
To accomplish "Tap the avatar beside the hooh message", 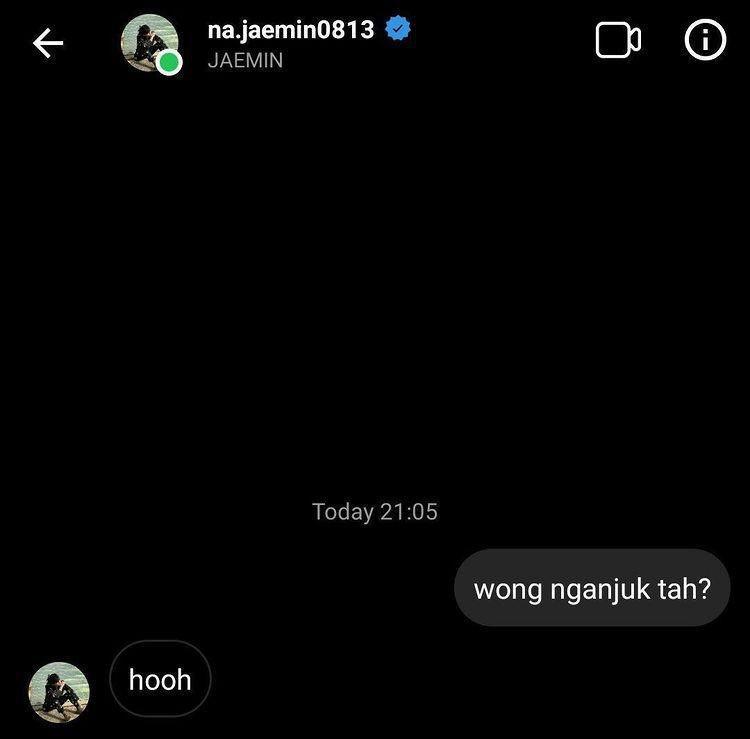I will [x=59, y=691].
